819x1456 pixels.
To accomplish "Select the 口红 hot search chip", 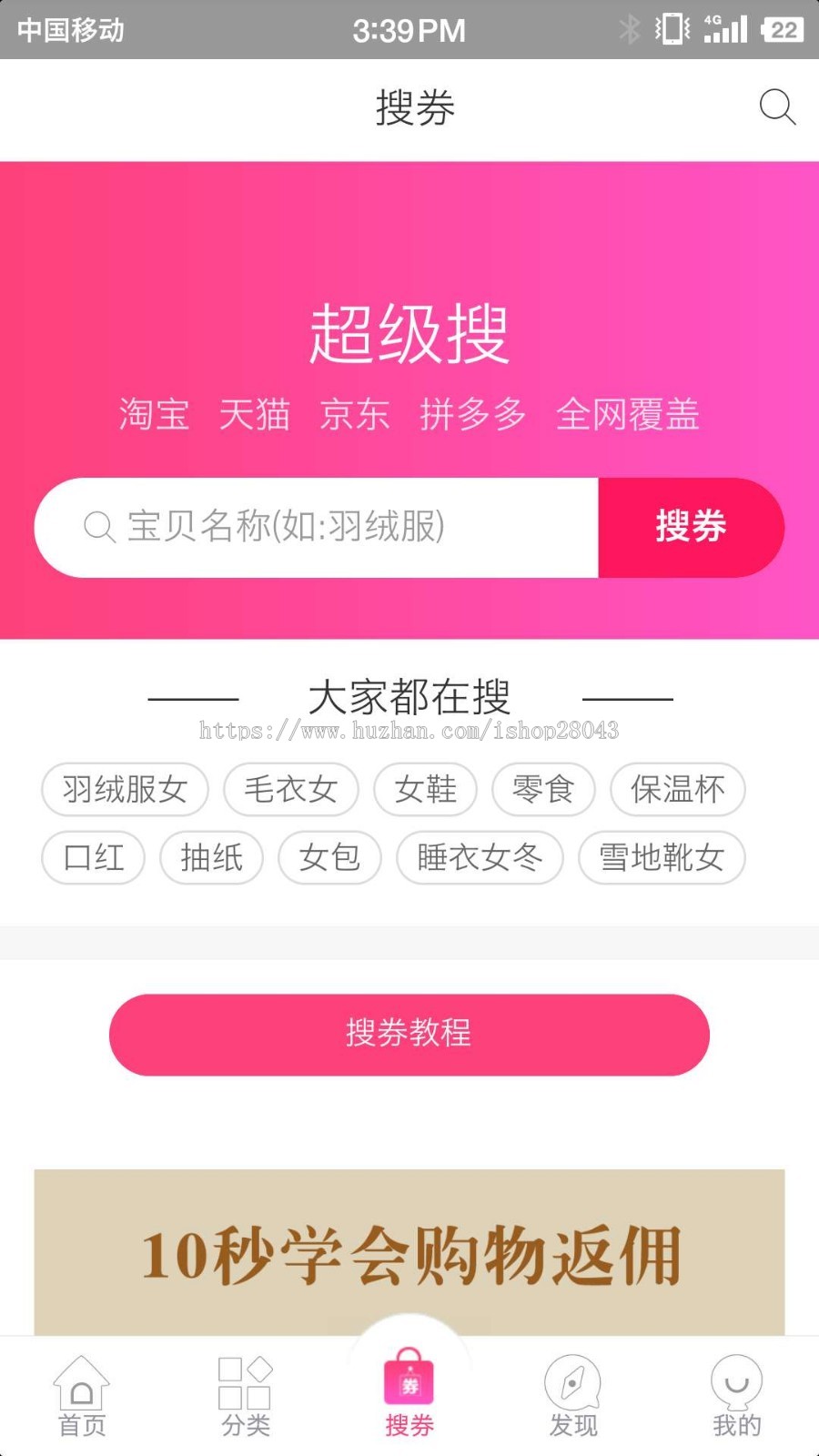I will click(x=93, y=857).
